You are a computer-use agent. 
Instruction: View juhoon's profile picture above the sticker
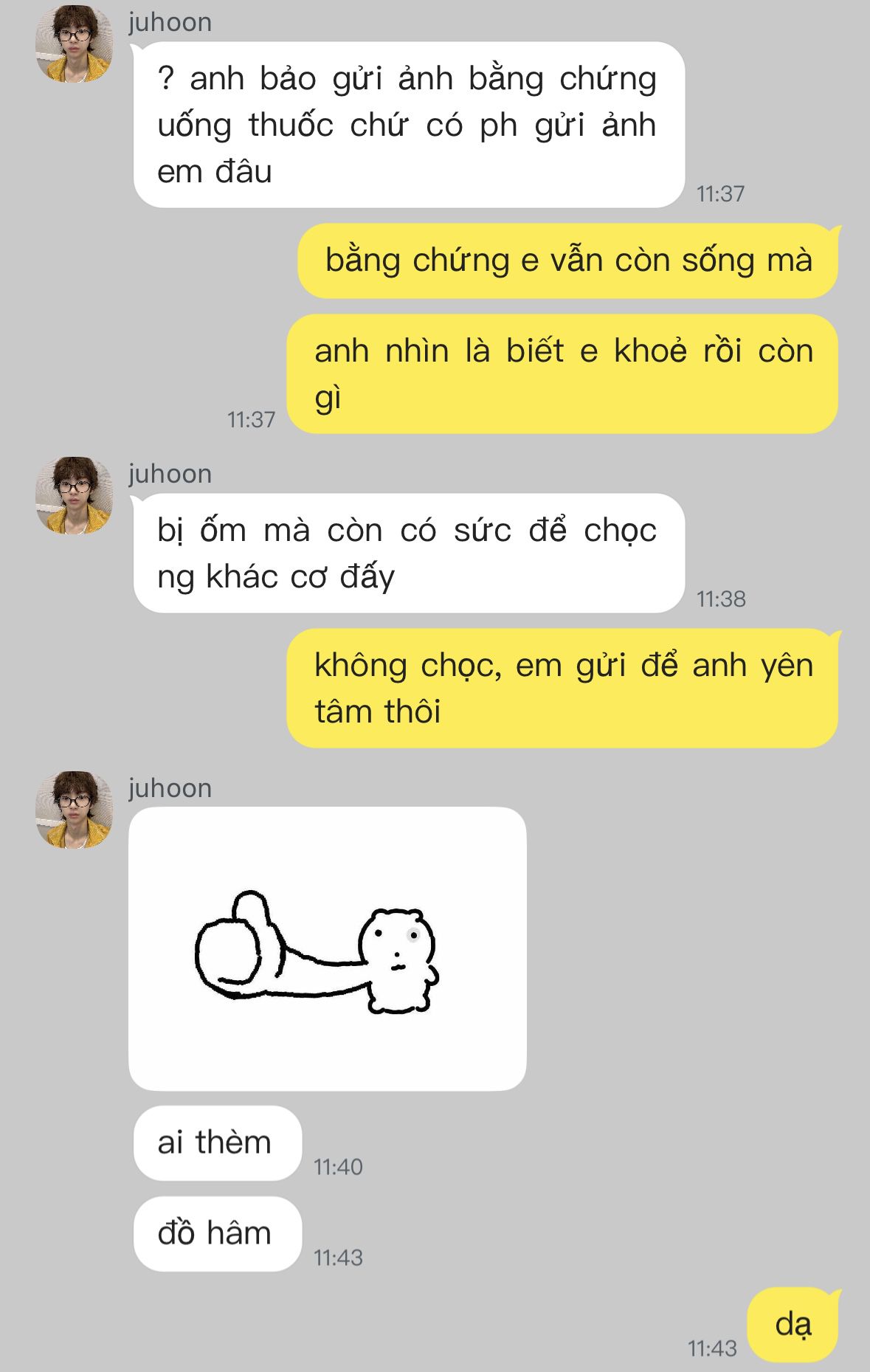[x=74, y=810]
